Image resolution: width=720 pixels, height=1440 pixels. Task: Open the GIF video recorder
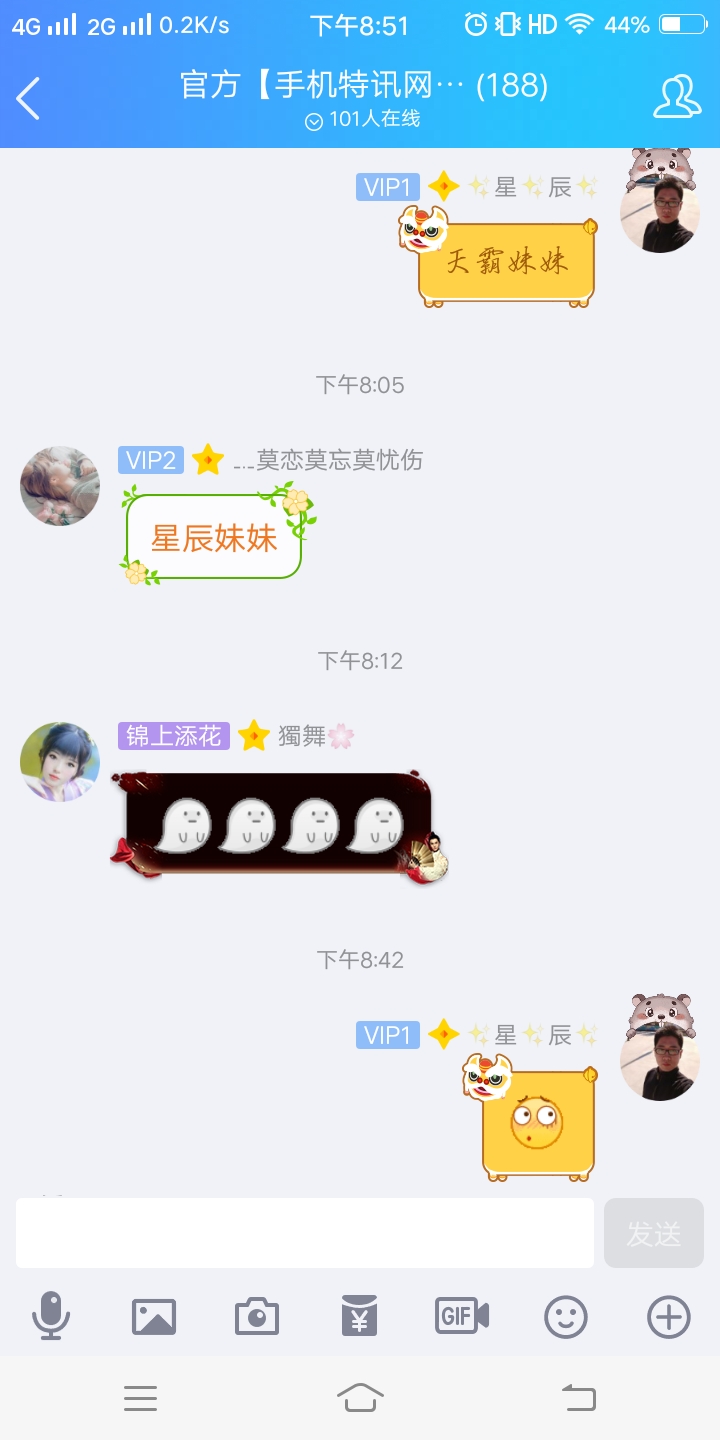click(462, 1316)
